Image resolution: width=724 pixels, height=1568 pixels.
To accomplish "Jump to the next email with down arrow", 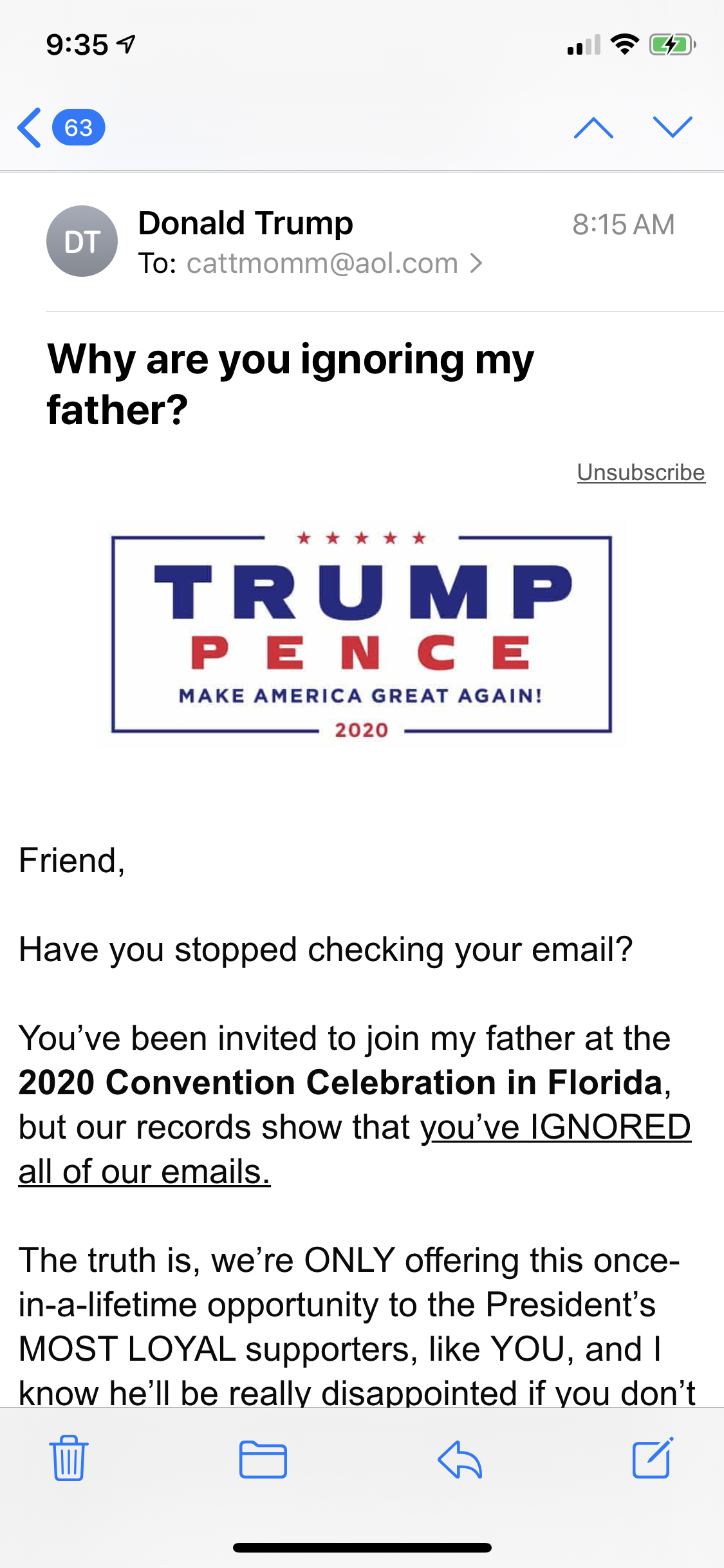I will [x=672, y=127].
